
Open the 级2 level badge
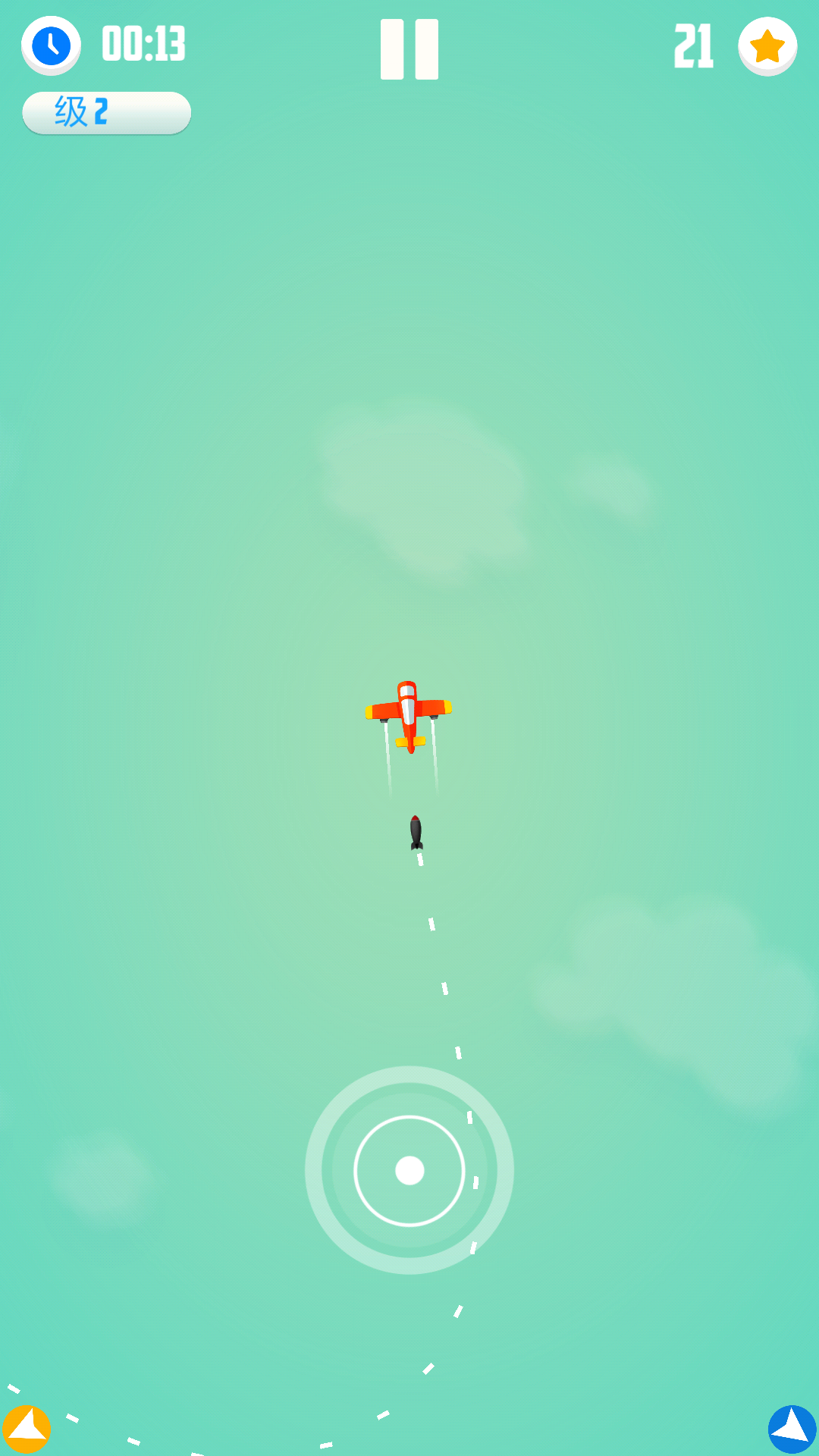pos(106,112)
